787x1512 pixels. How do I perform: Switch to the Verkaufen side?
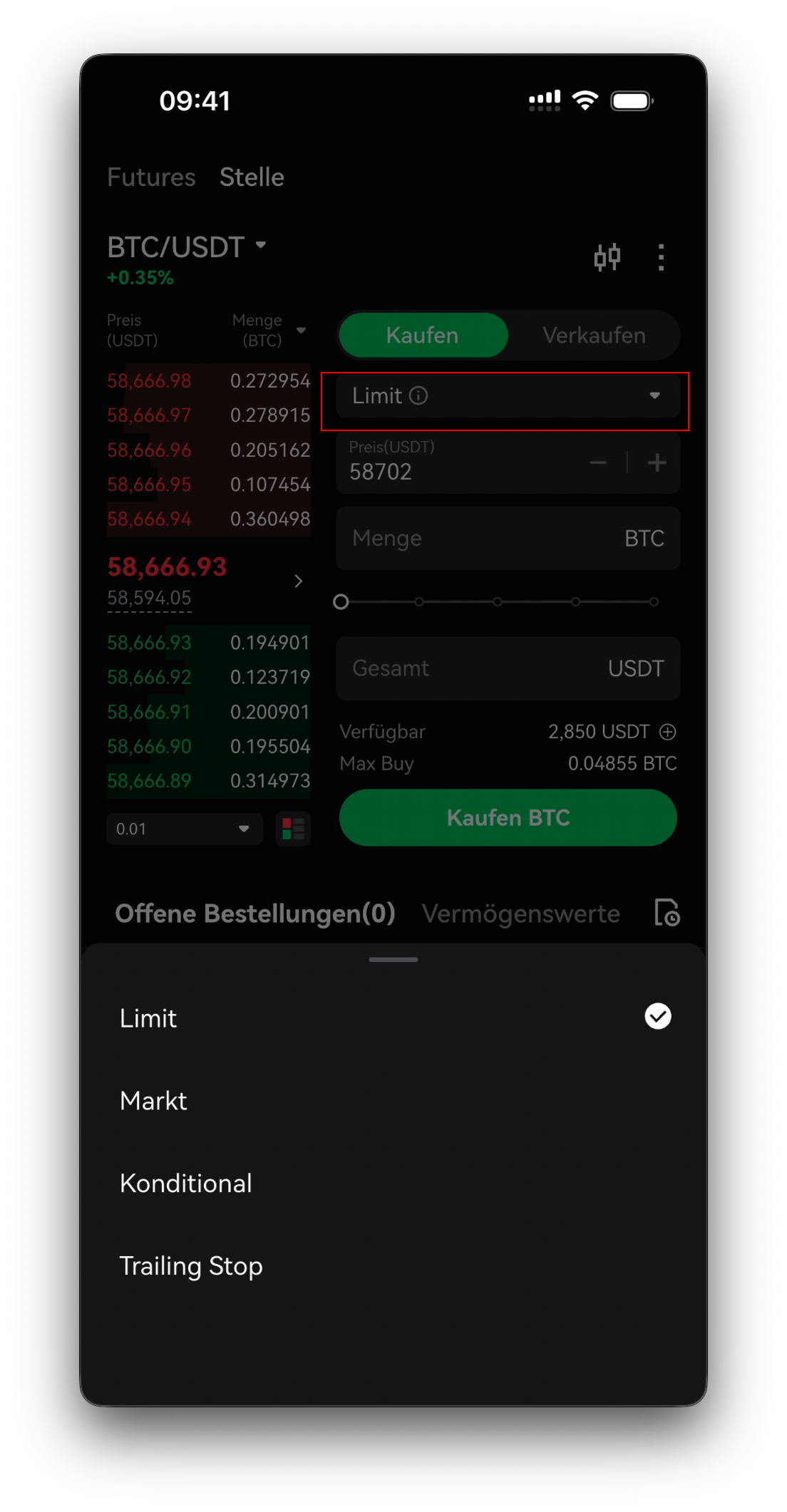594,336
